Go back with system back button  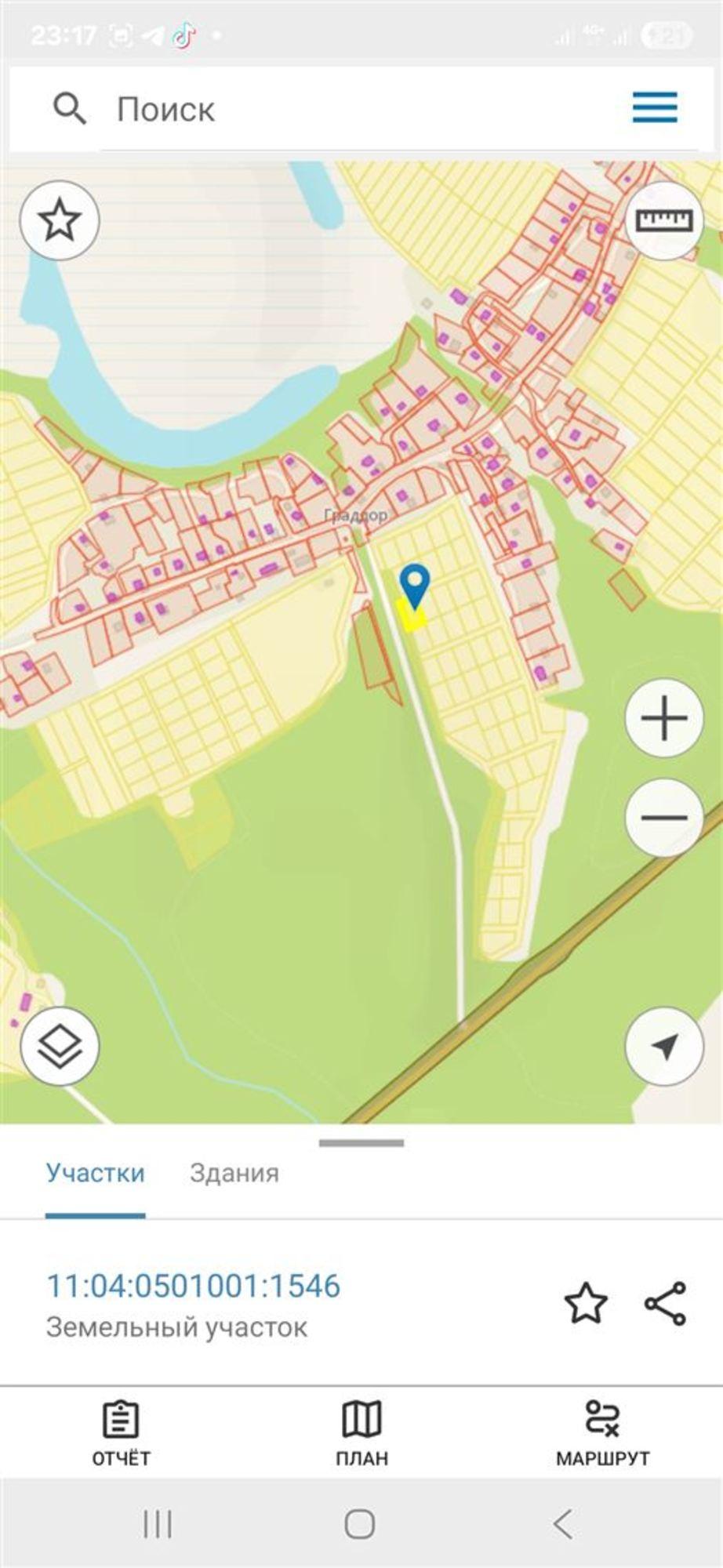coord(562,1525)
